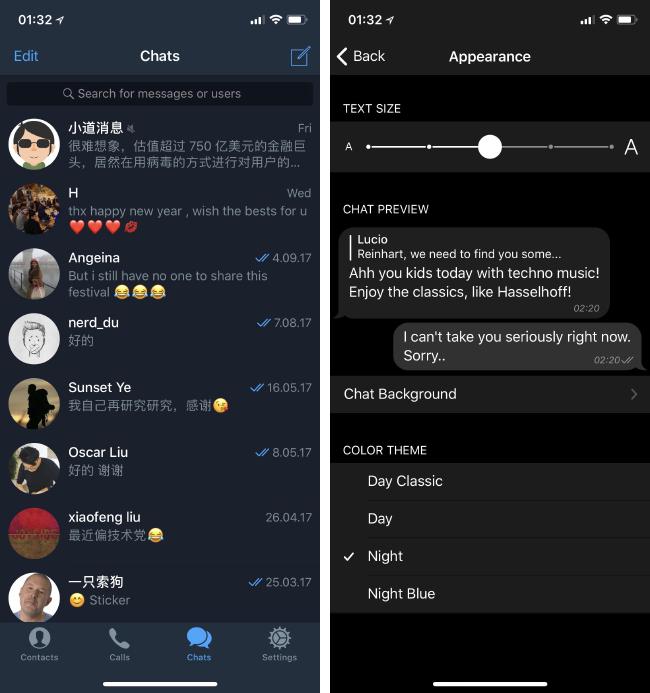Screen dimensions: 650x693
Task: Select the Day Classic color theme
Action: [x=490, y=481]
